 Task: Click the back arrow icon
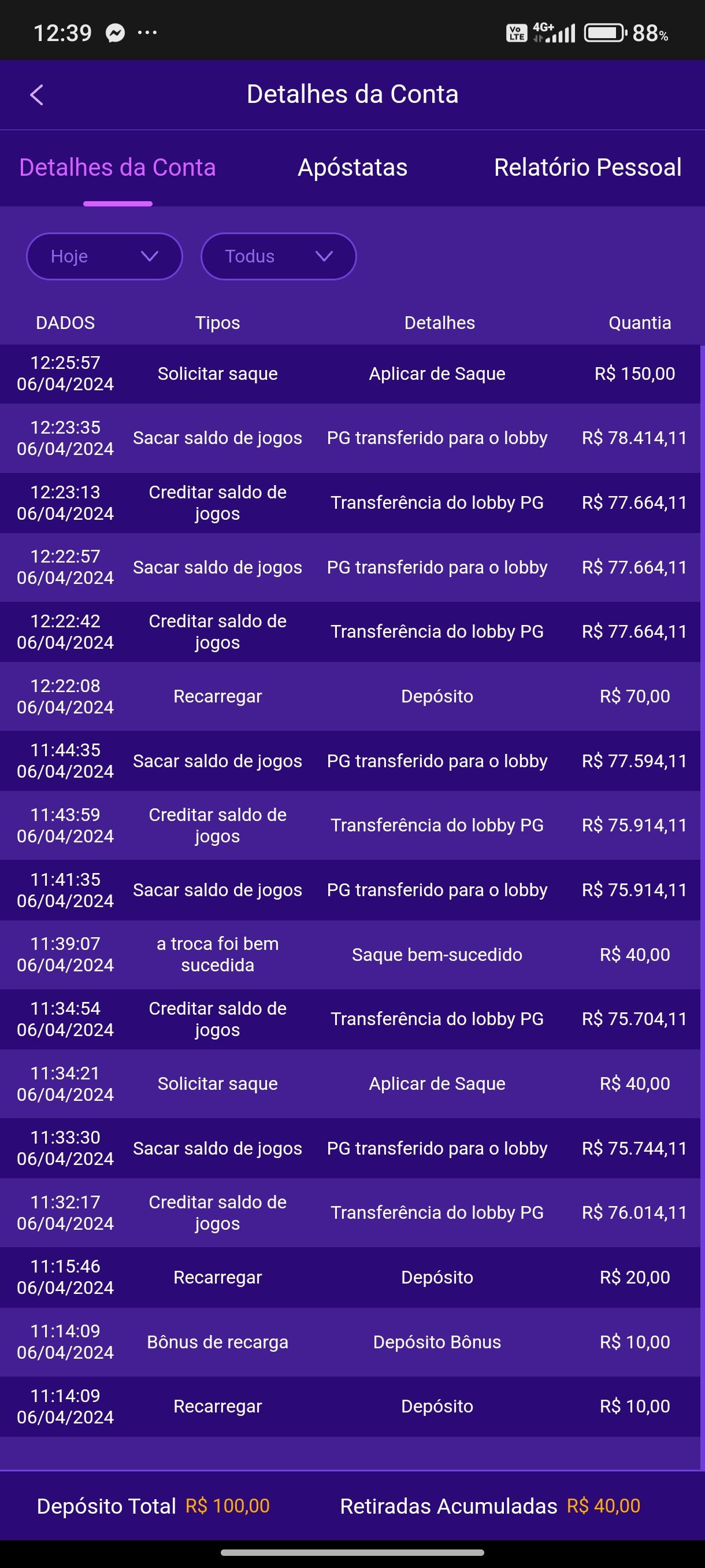click(x=36, y=94)
